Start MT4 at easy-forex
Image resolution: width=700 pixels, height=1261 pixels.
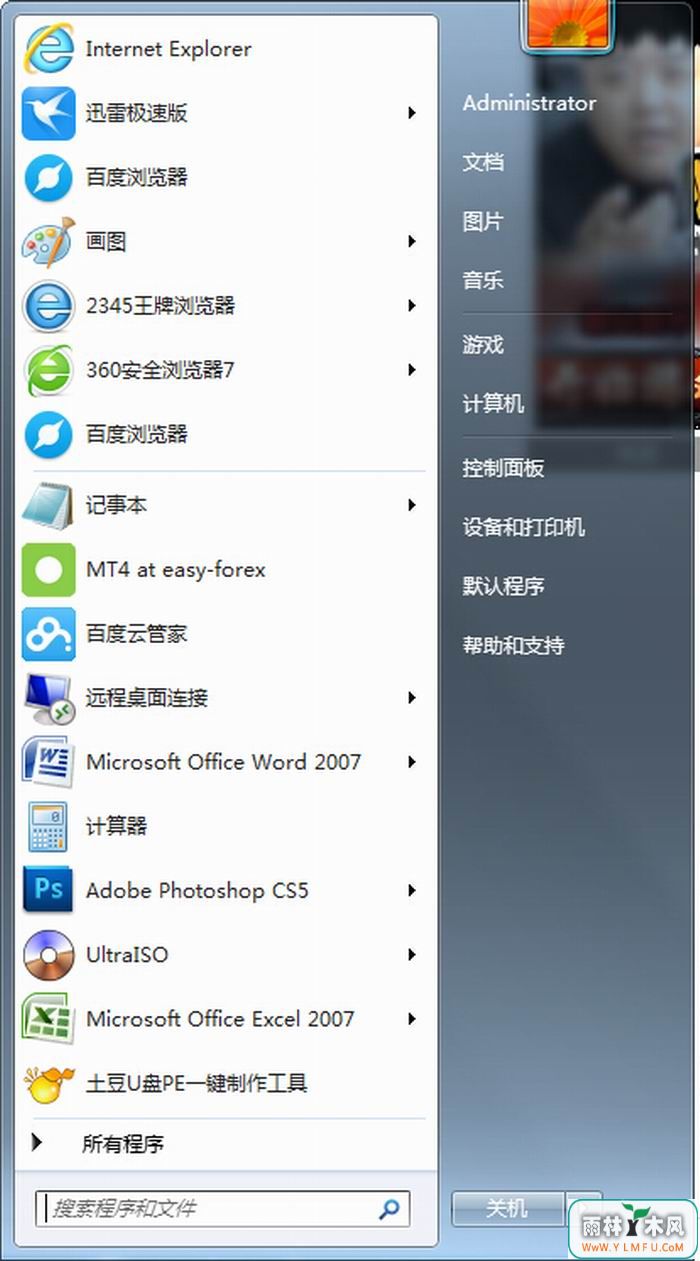point(175,570)
